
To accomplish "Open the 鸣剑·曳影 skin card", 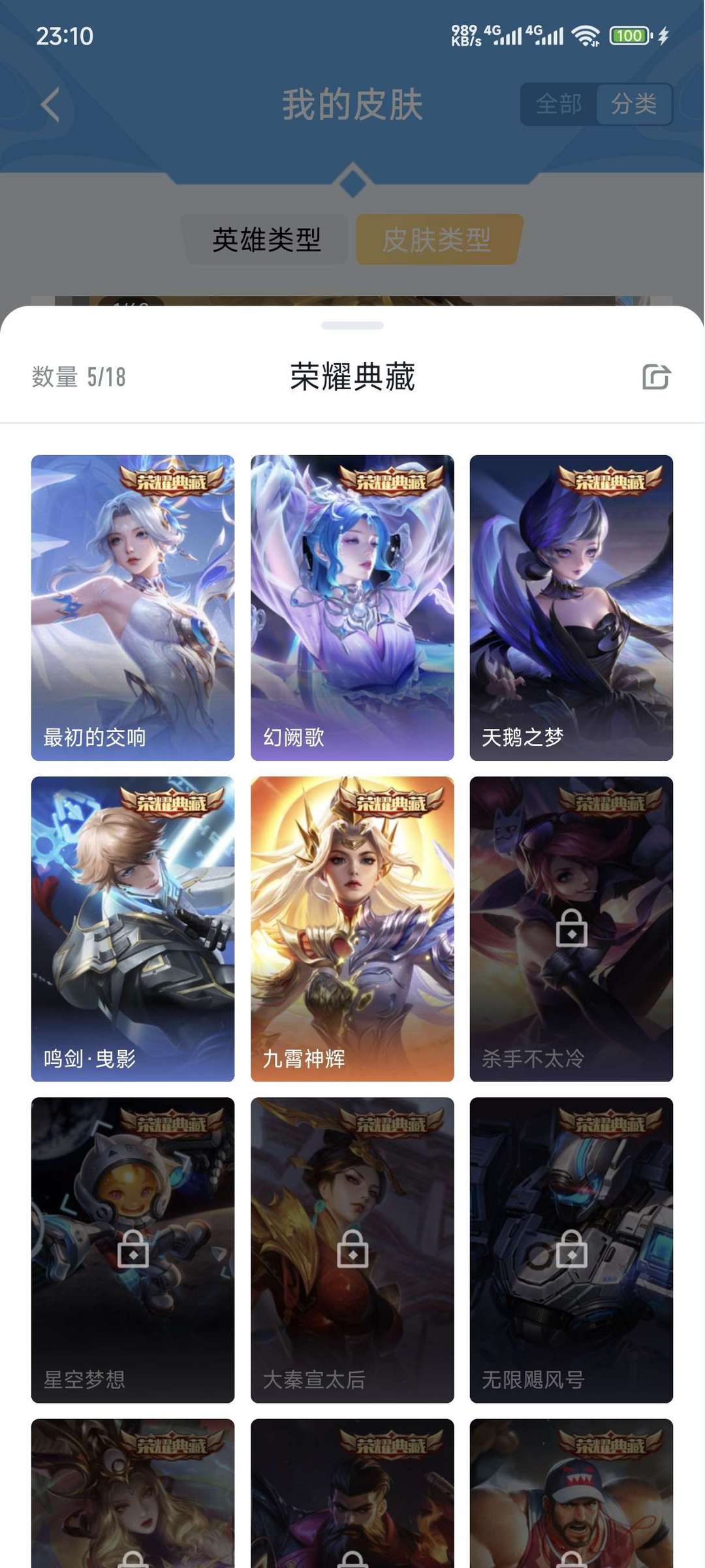I will pos(133,929).
